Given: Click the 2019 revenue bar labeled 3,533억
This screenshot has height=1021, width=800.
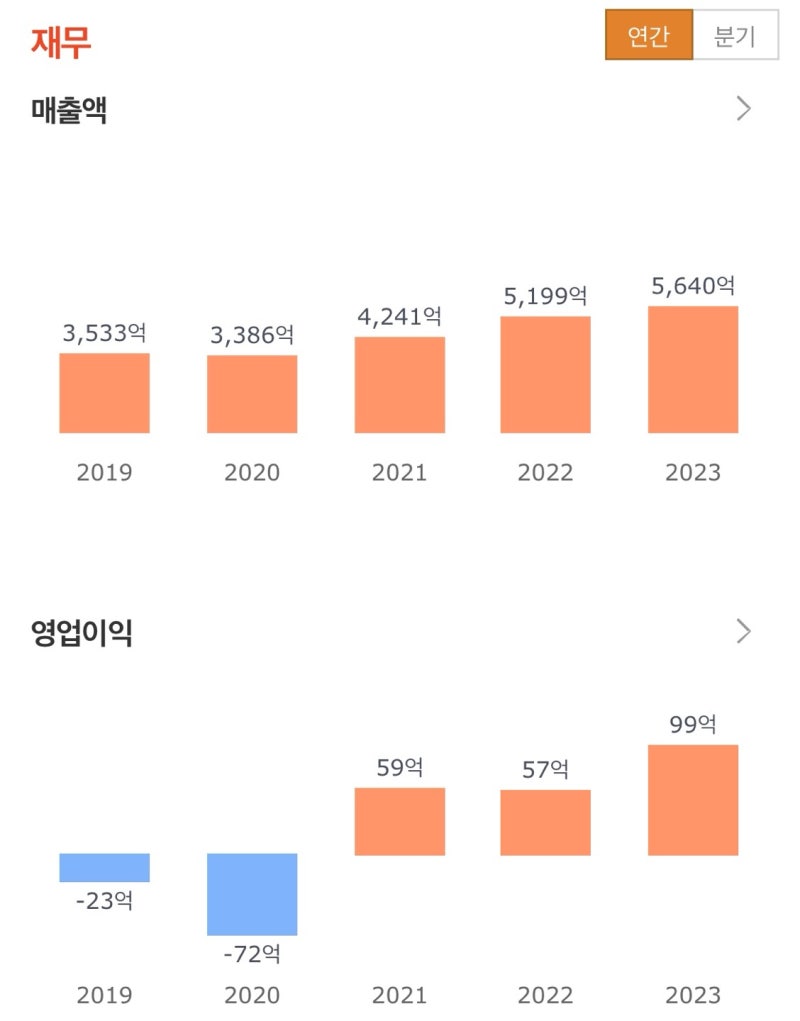Looking at the screenshot, I should [x=105, y=395].
